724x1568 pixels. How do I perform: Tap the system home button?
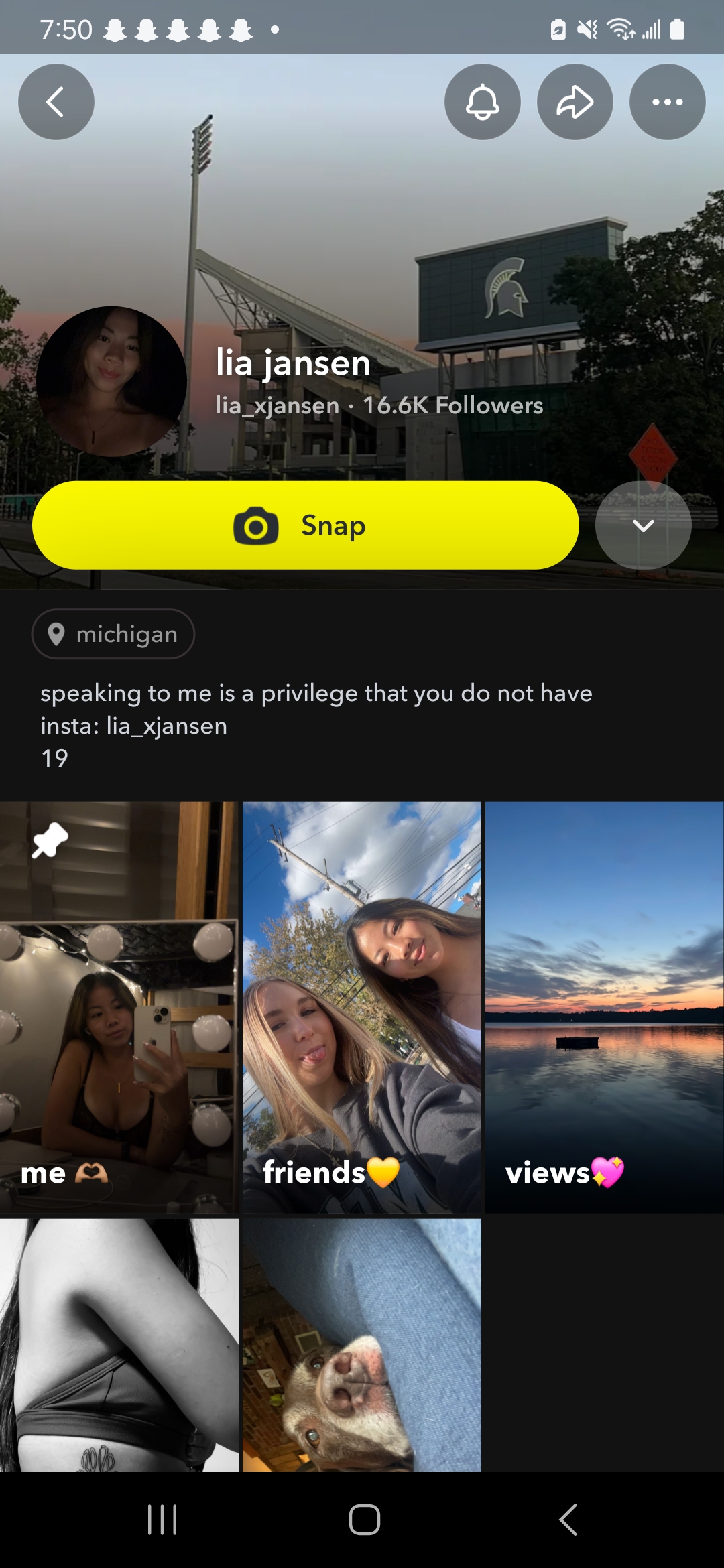point(364,1519)
